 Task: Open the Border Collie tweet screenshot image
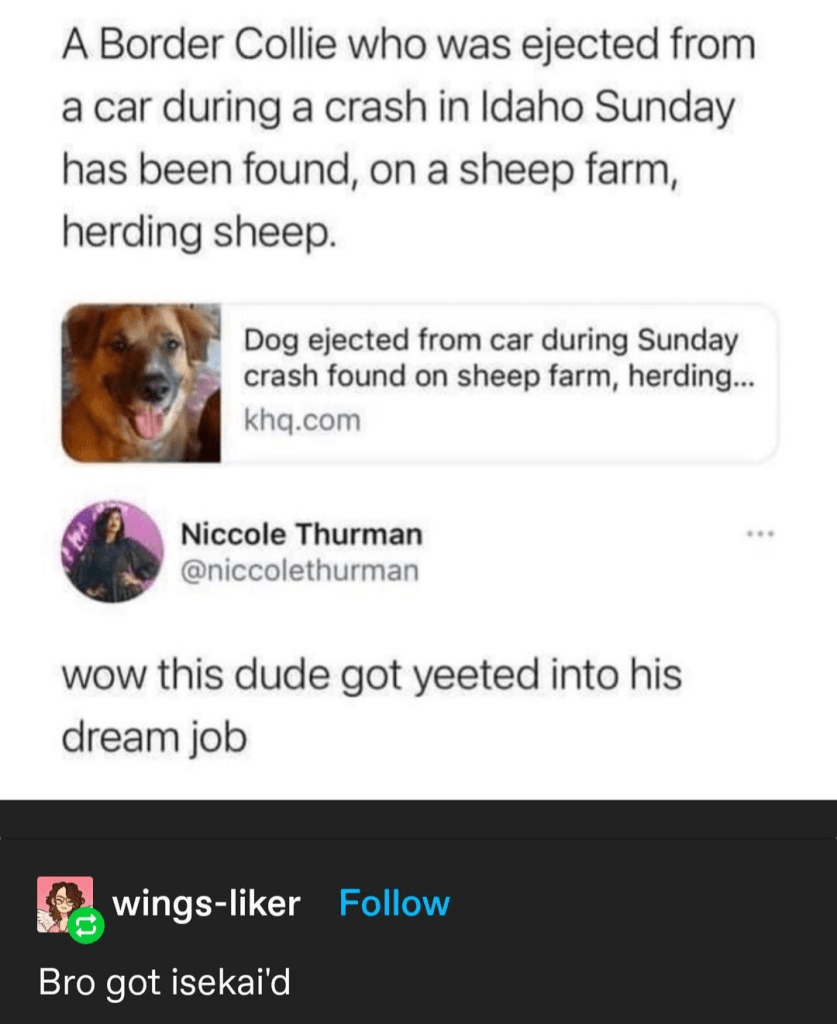(418, 400)
